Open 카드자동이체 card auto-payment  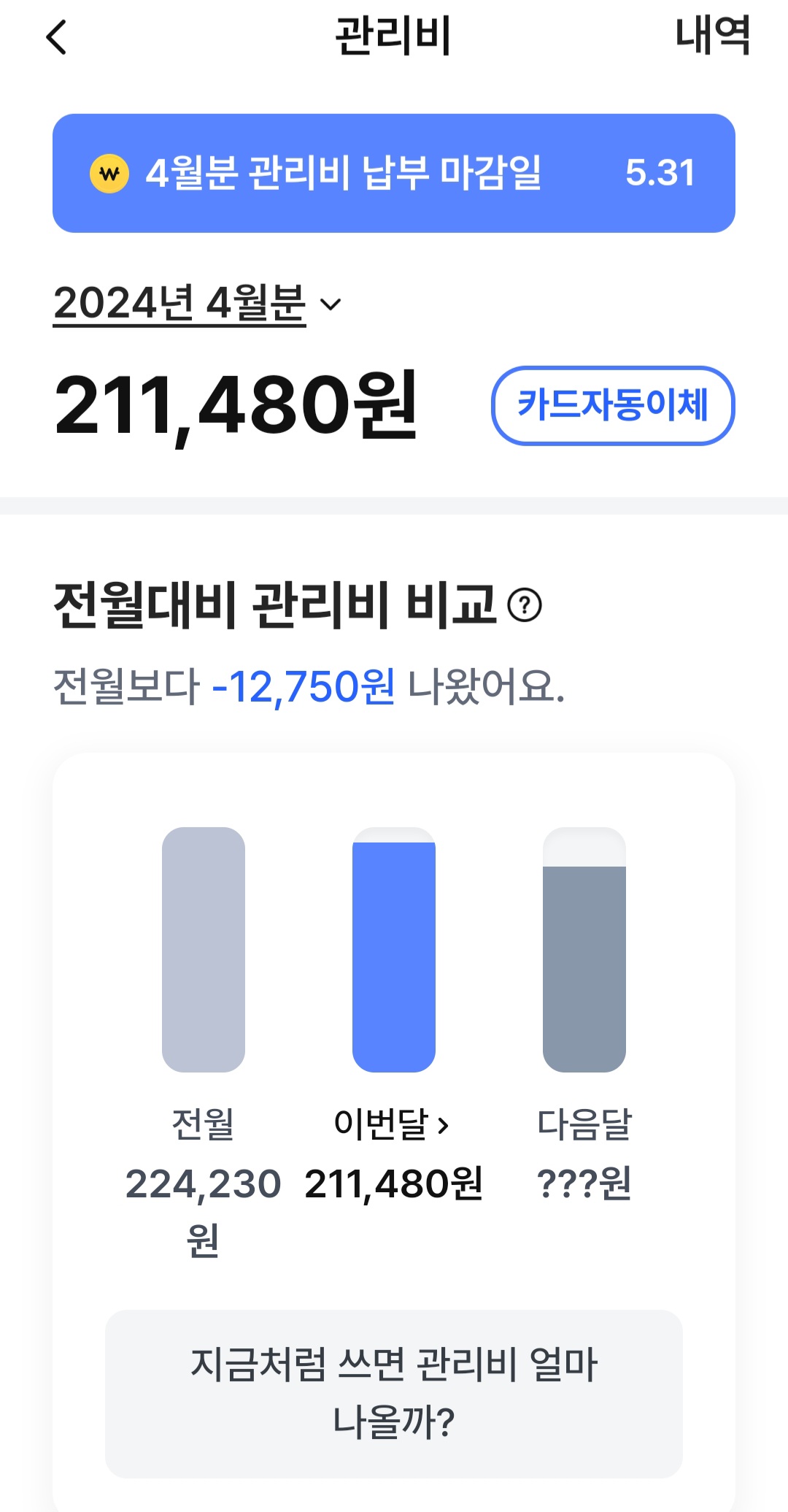point(612,405)
